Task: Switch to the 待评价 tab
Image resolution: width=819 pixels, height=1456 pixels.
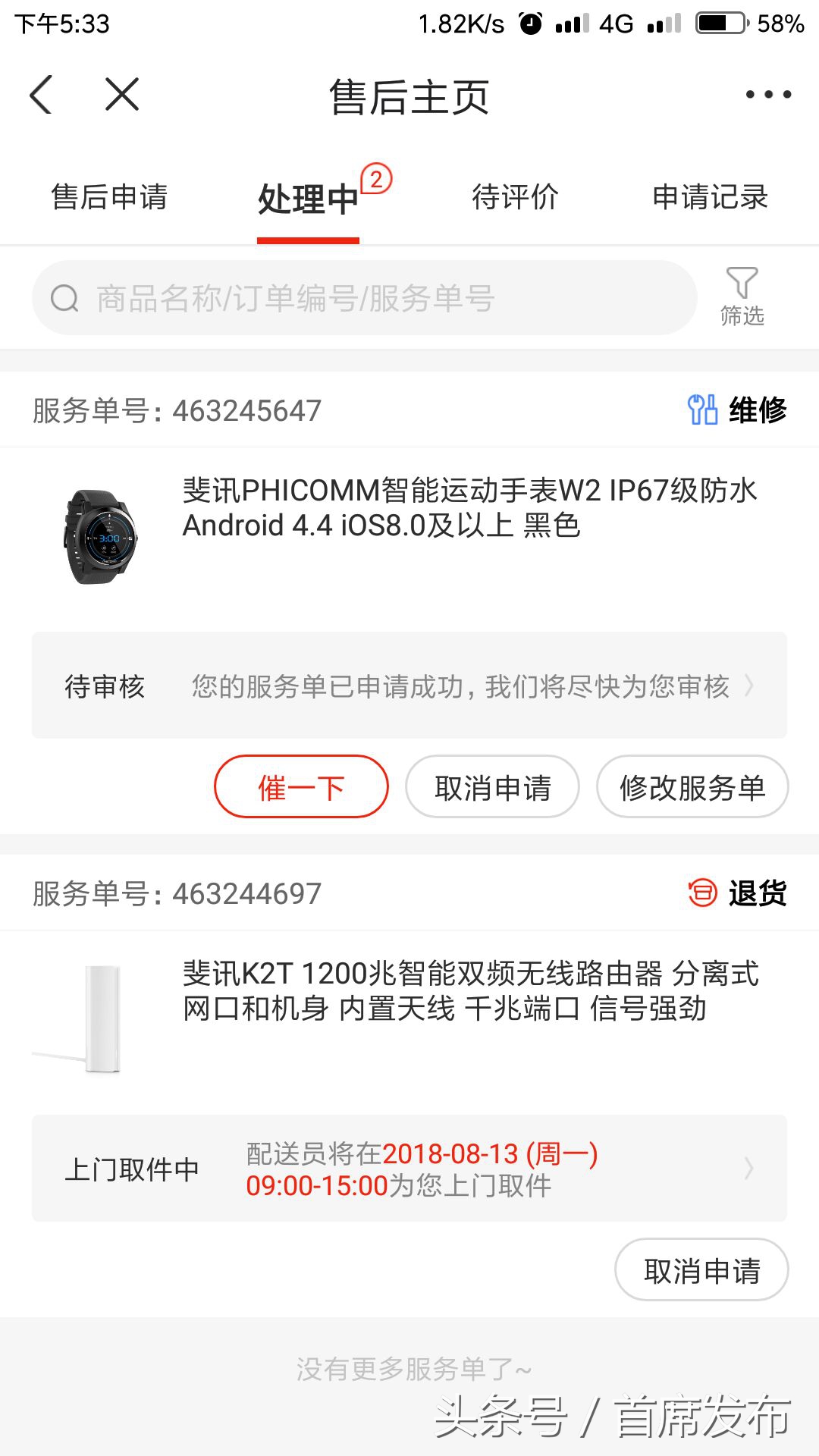Action: (x=515, y=198)
